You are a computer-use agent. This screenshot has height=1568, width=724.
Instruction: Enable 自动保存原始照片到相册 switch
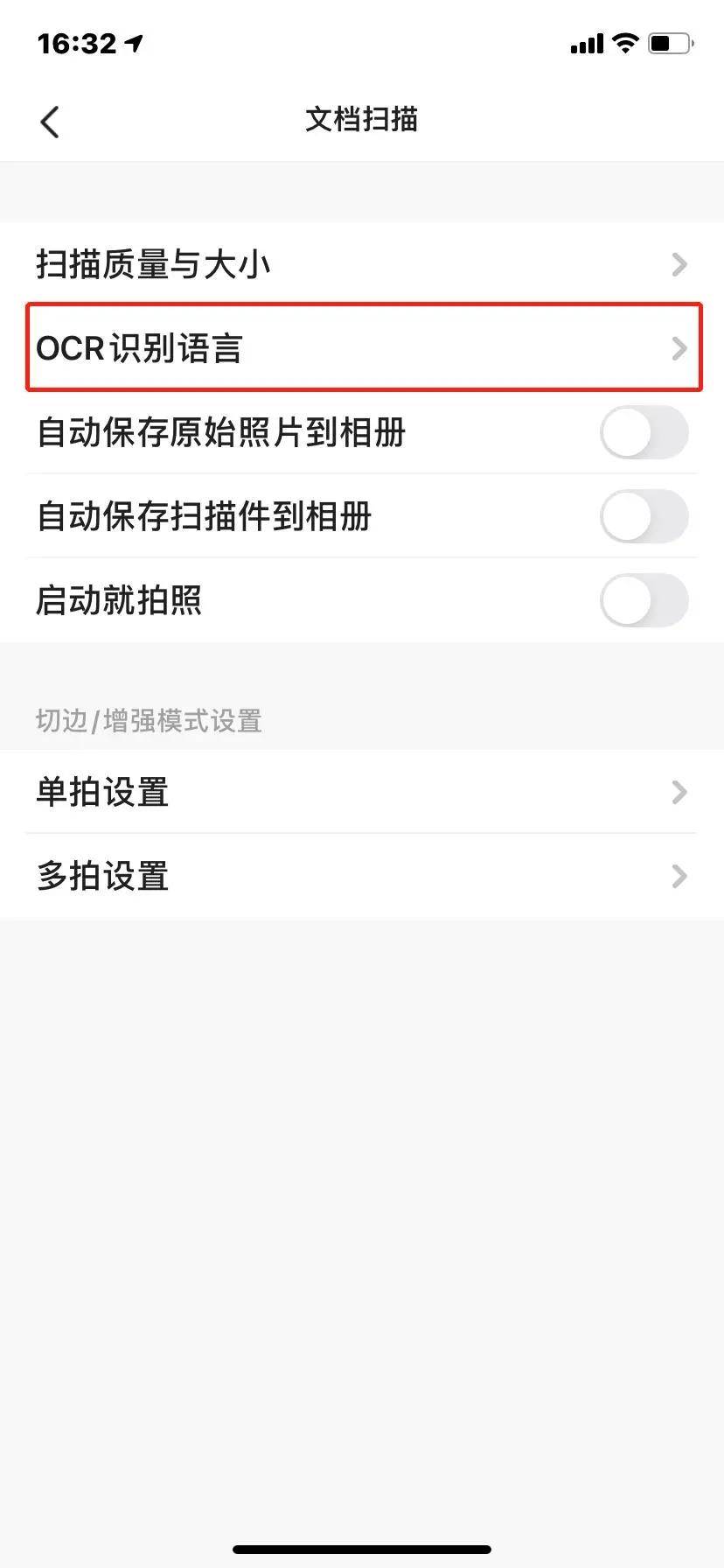(644, 432)
